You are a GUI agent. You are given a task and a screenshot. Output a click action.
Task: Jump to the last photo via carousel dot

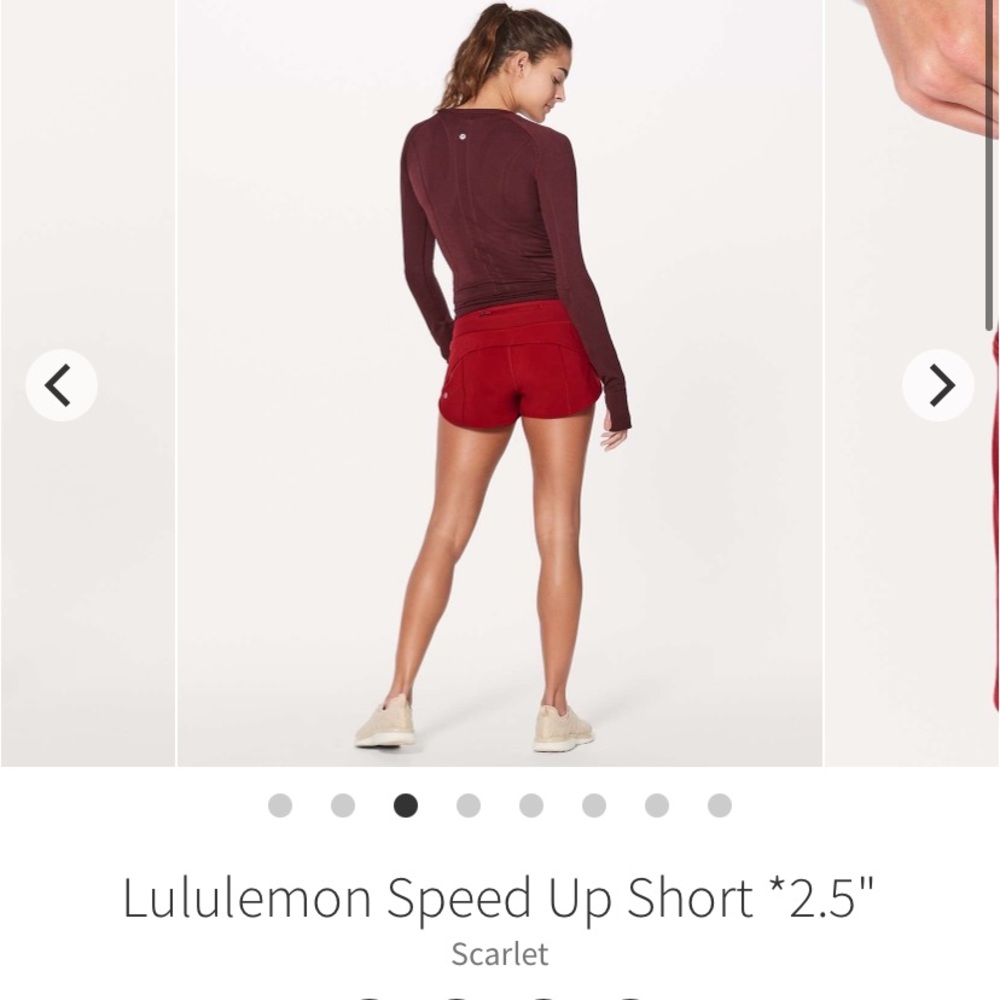[x=719, y=805]
